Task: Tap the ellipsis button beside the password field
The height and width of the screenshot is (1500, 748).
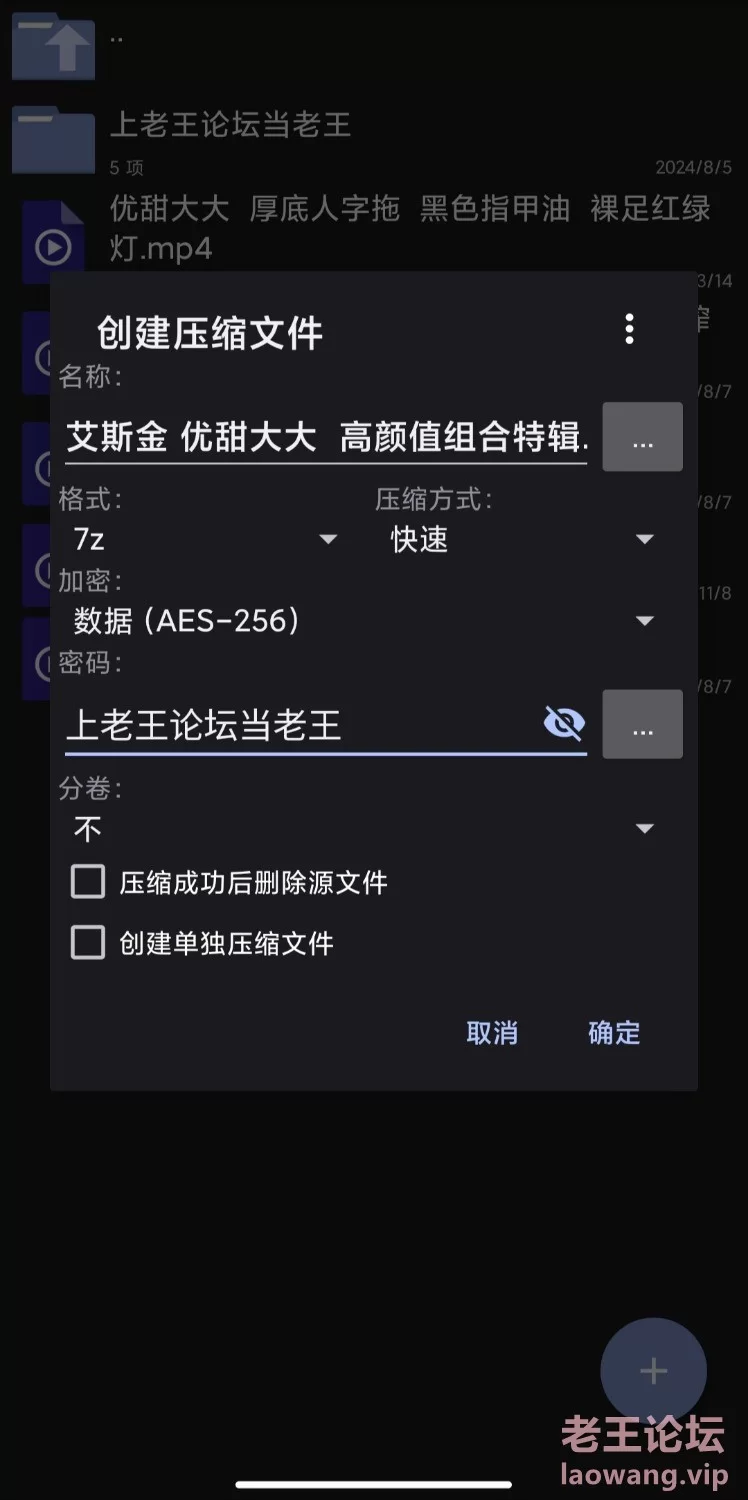Action: click(x=642, y=724)
